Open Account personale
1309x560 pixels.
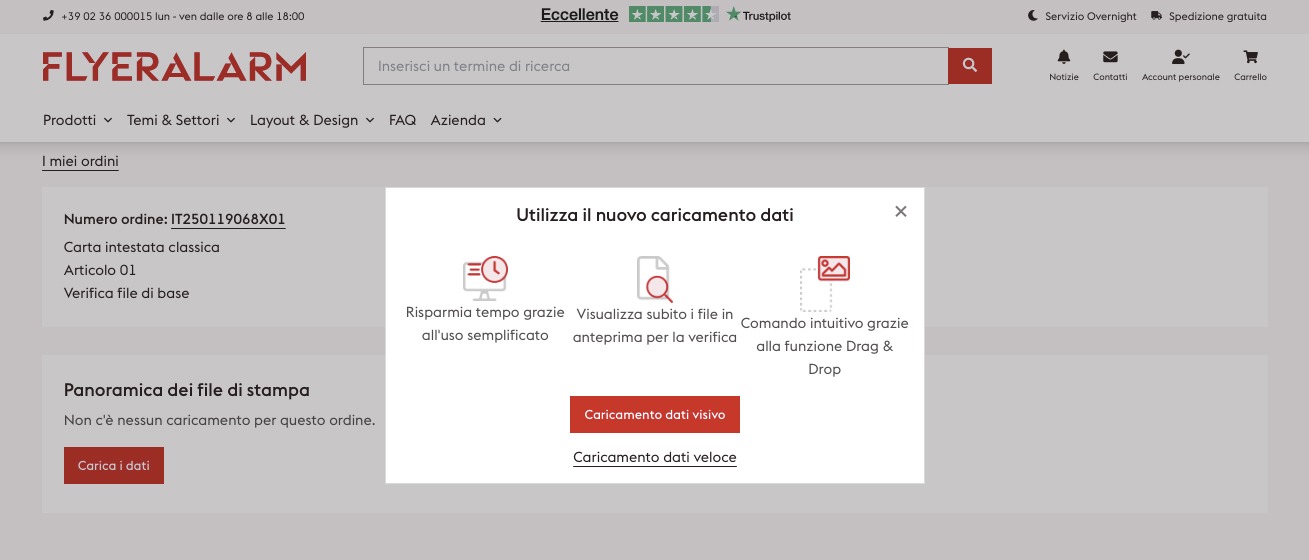(x=1180, y=65)
